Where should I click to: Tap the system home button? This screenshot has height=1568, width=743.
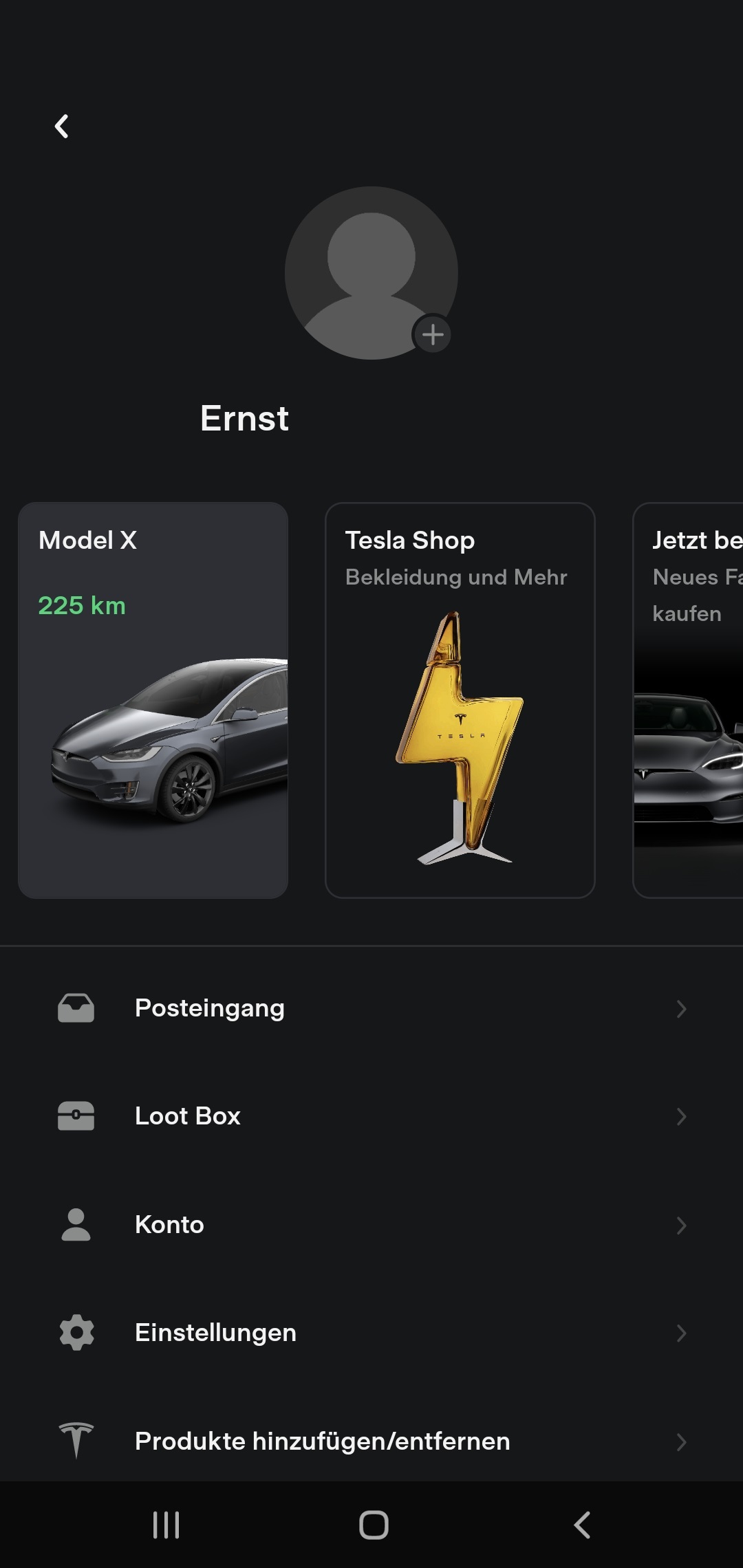pyautogui.click(x=374, y=1525)
